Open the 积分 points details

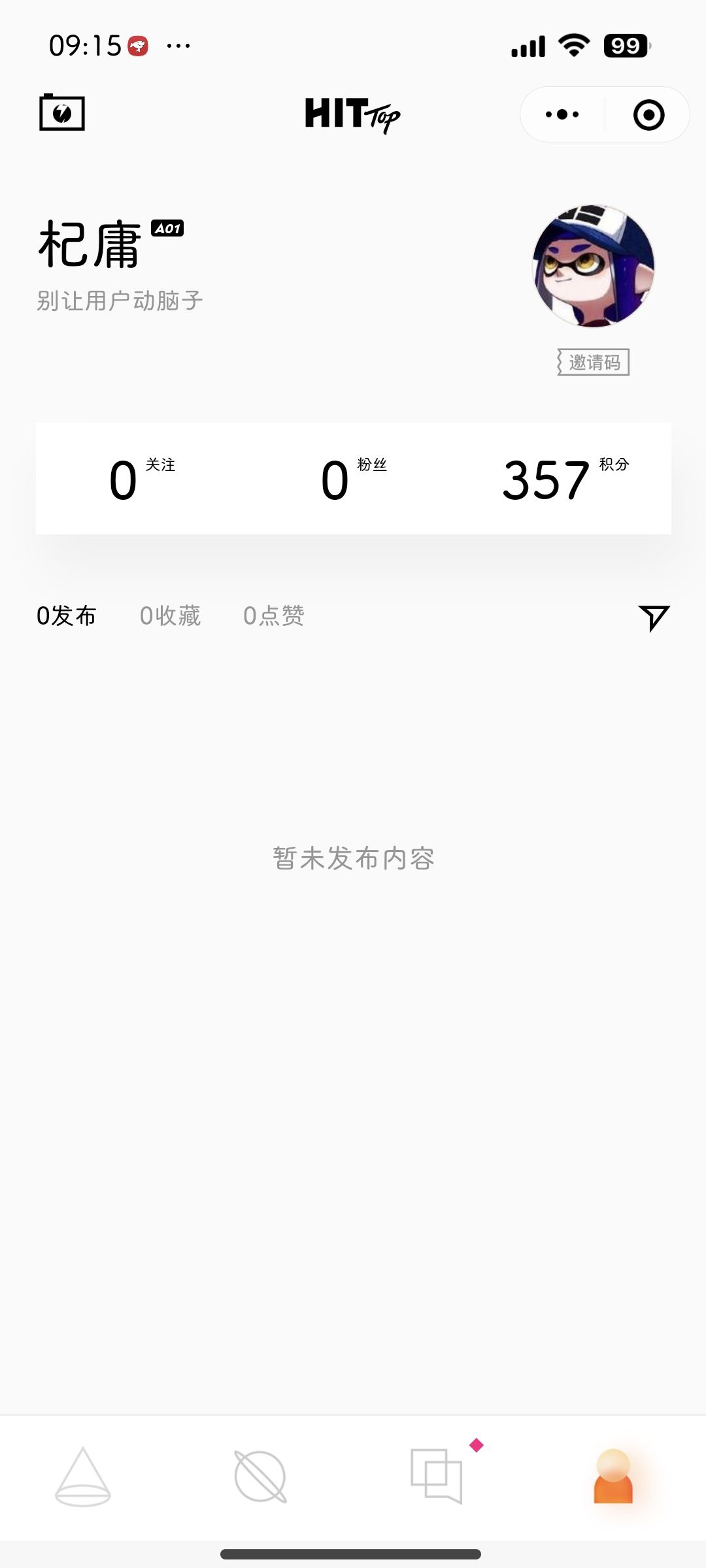click(x=565, y=480)
